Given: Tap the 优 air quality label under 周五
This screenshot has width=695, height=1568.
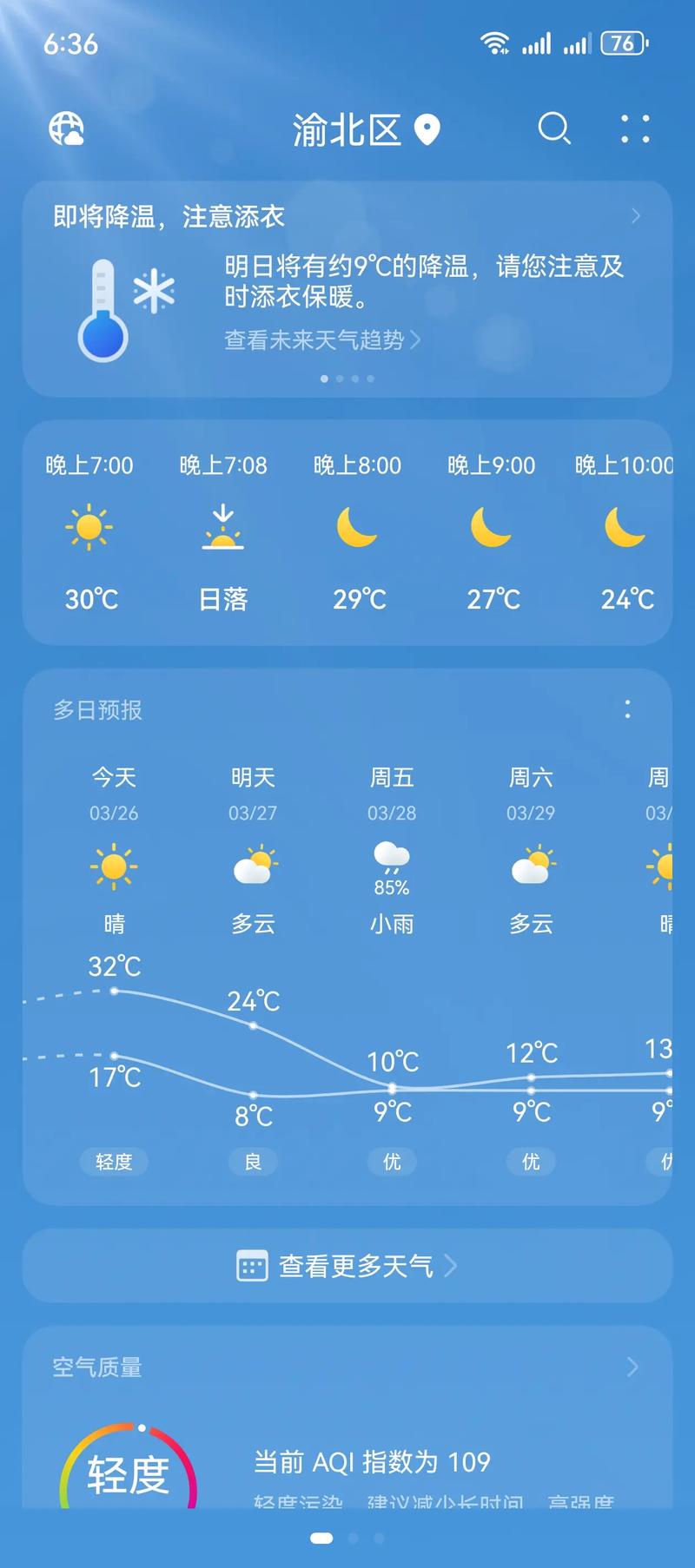Looking at the screenshot, I should (392, 1162).
